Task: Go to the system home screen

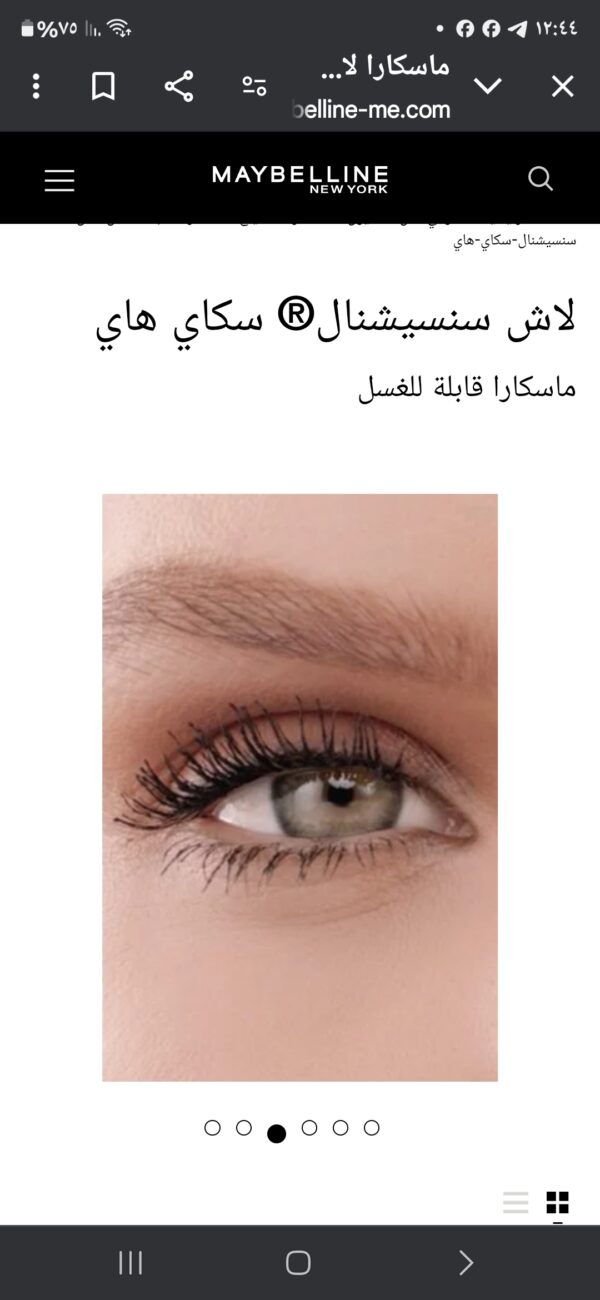Action: pos(298,1263)
